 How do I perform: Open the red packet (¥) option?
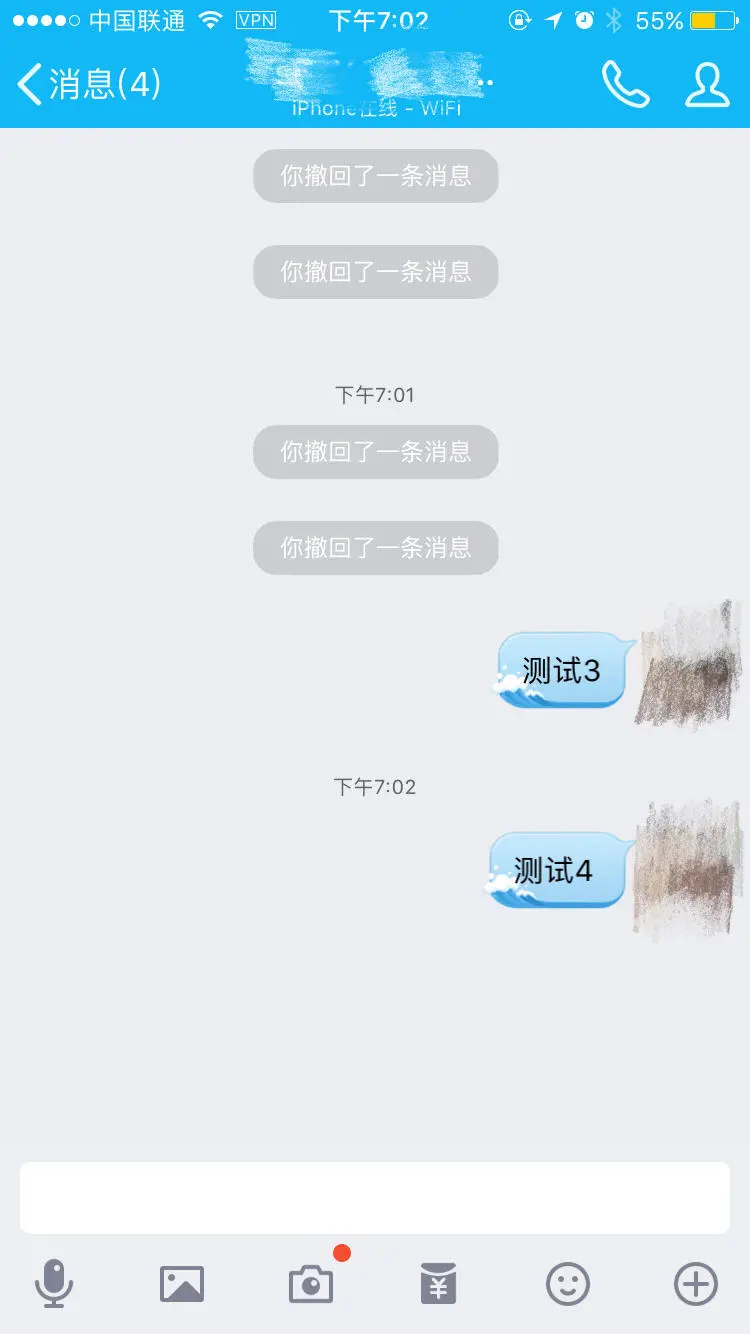coord(439,1283)
